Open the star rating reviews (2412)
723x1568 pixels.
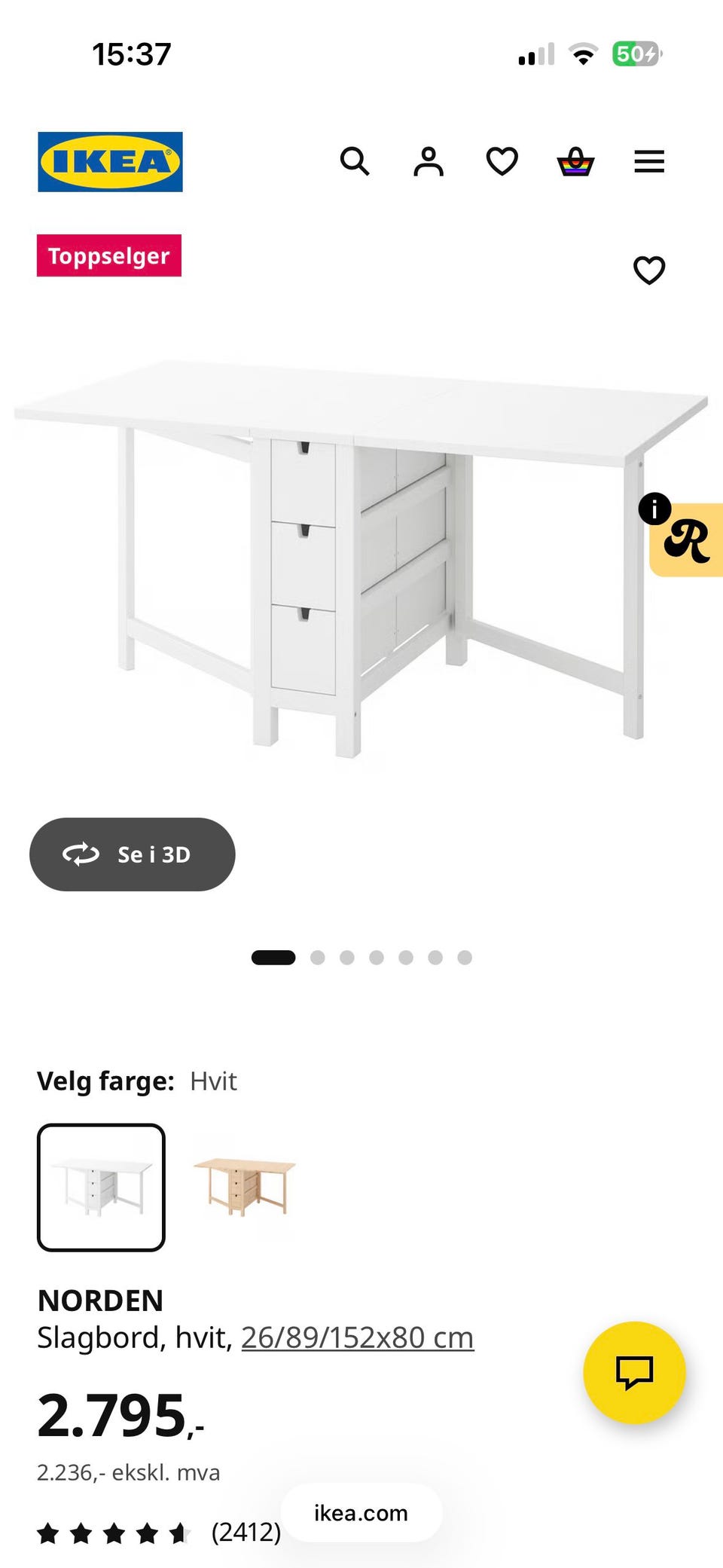tap(159, 1532)
